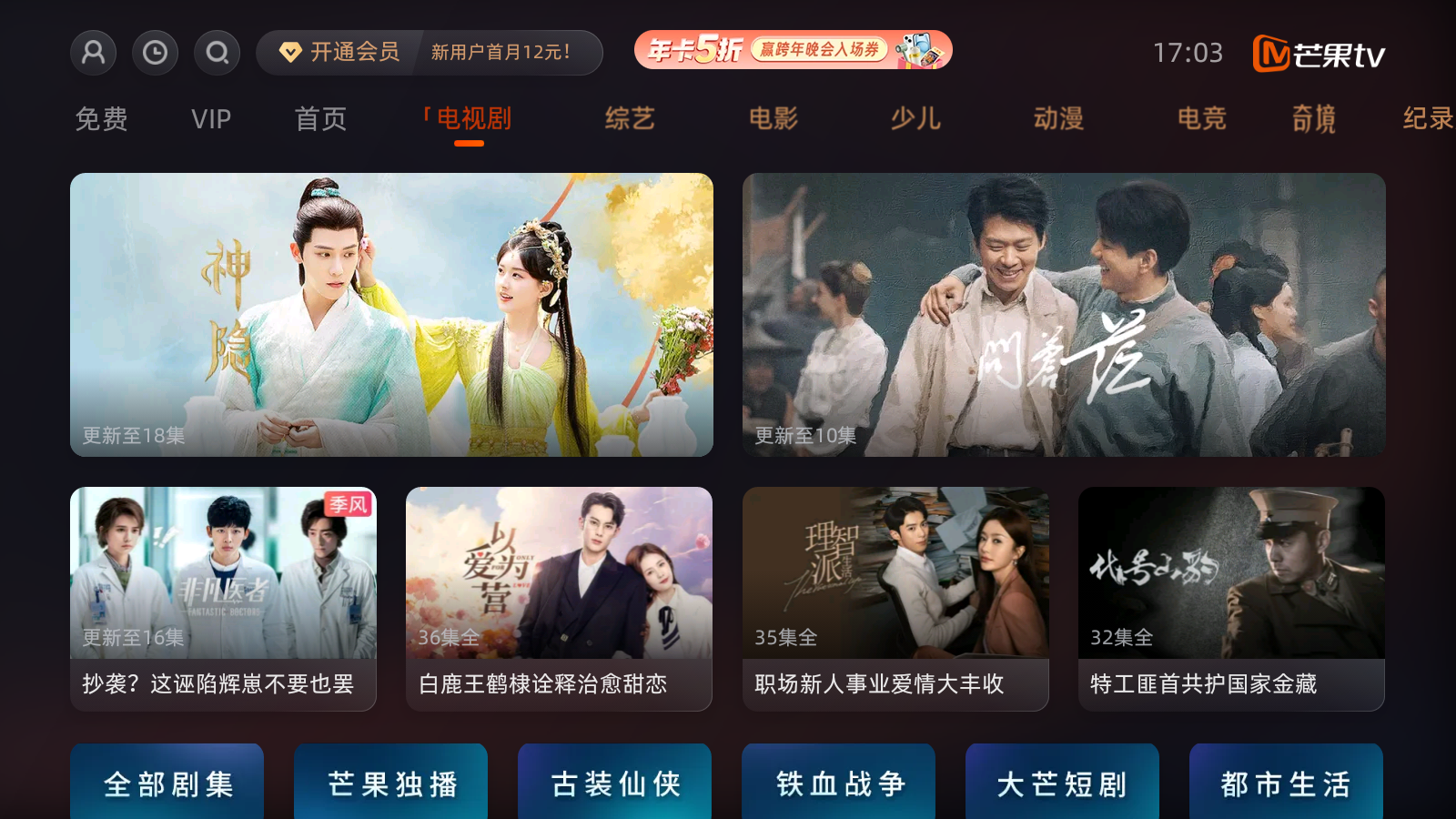Open the 理智派 drama card

(895, 598)
